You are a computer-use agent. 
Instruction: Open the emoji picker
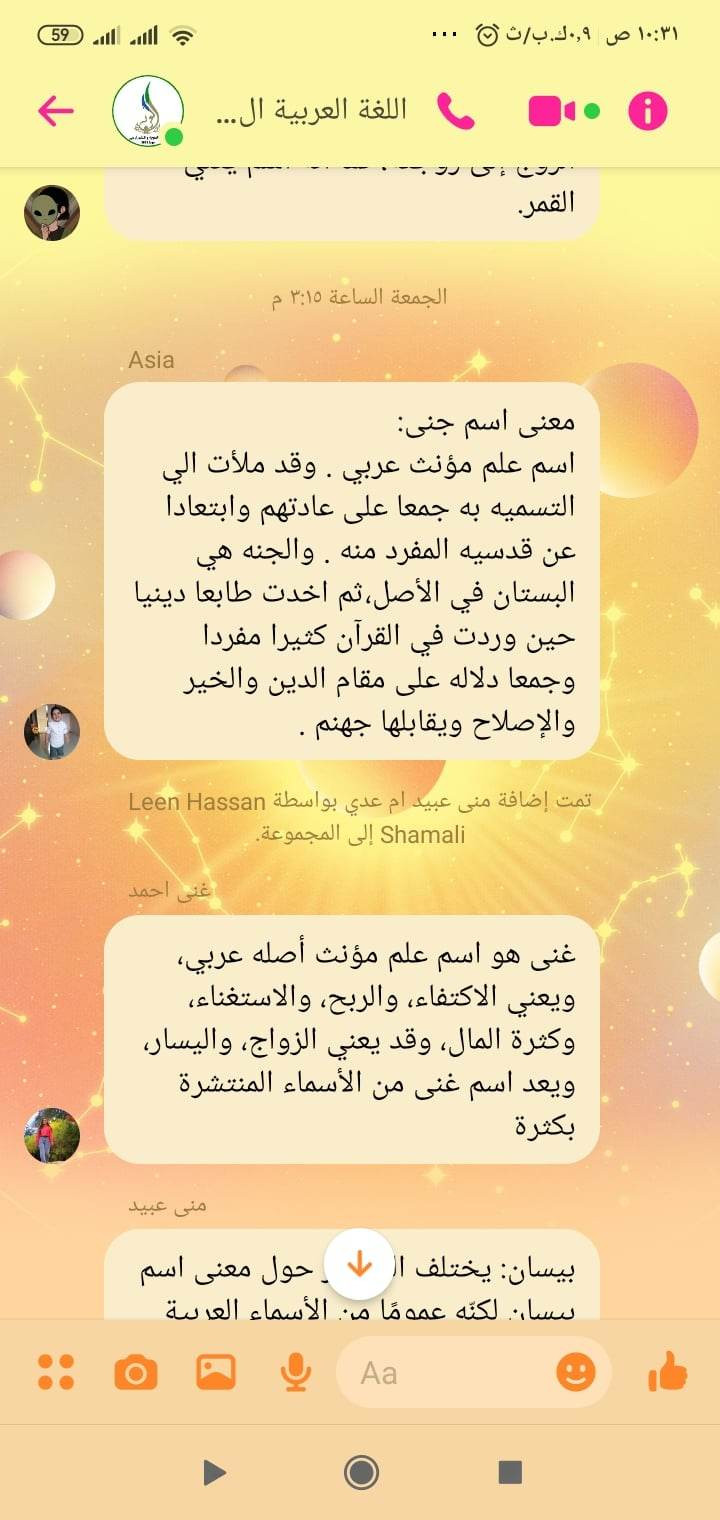576,1372
